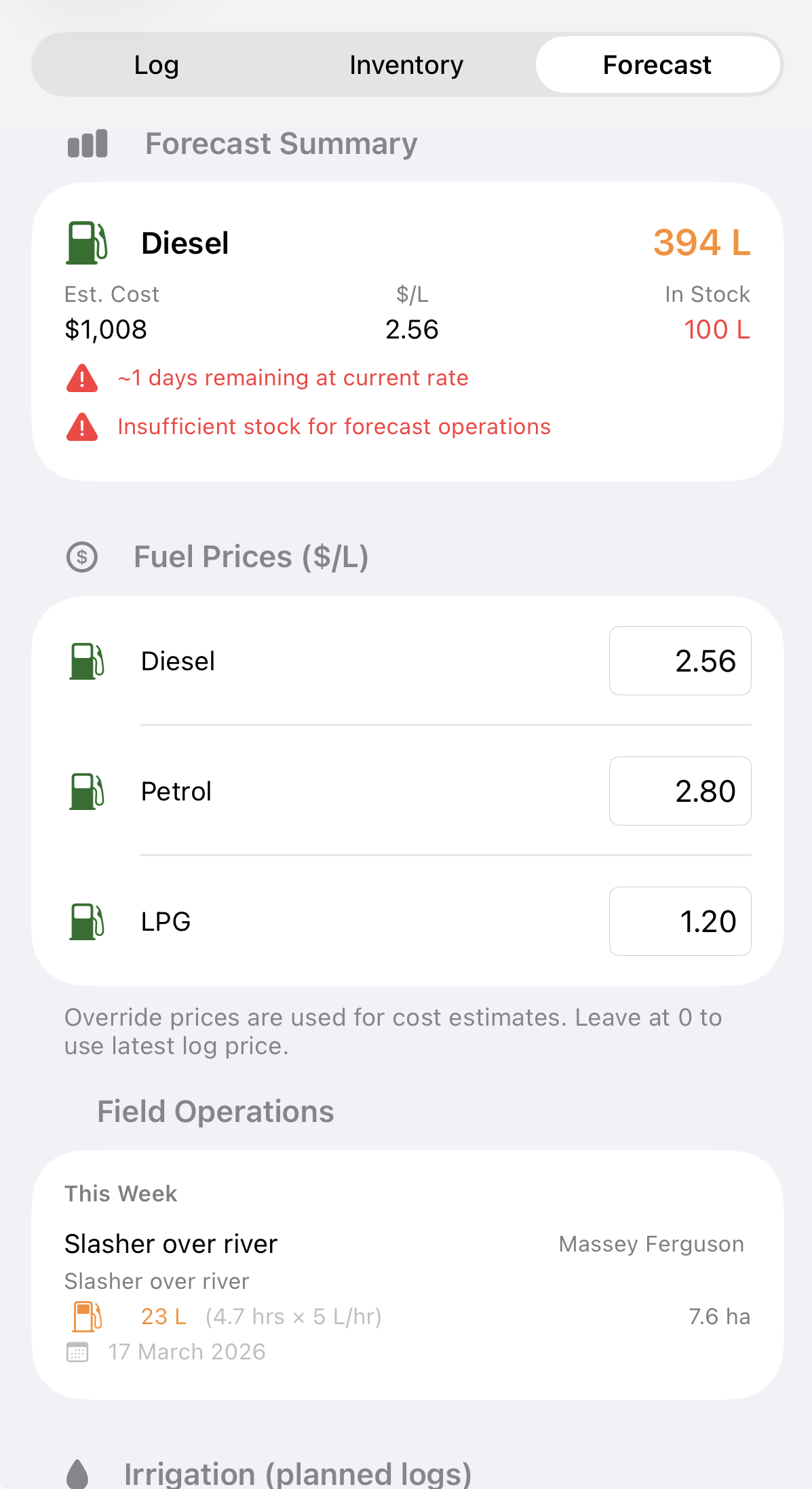Click the Fuel Prices dollar coin icon
This screenshot has height=1489, width=812.
click(x=82, y=557)
